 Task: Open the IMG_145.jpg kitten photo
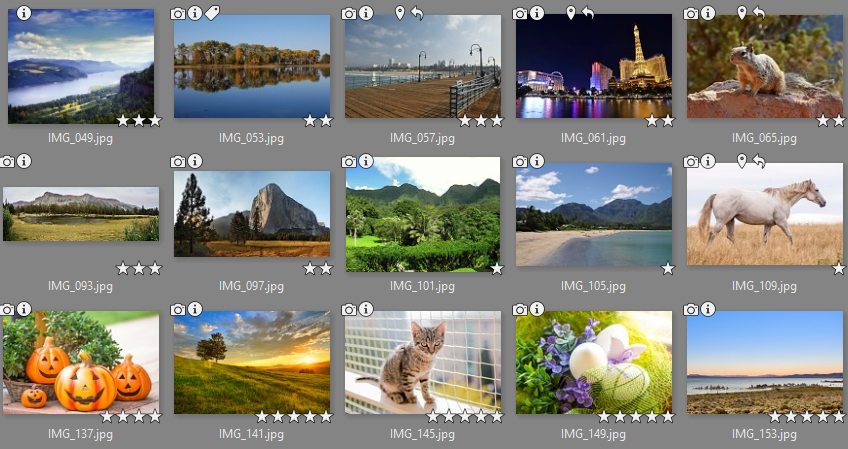point(422,361)
